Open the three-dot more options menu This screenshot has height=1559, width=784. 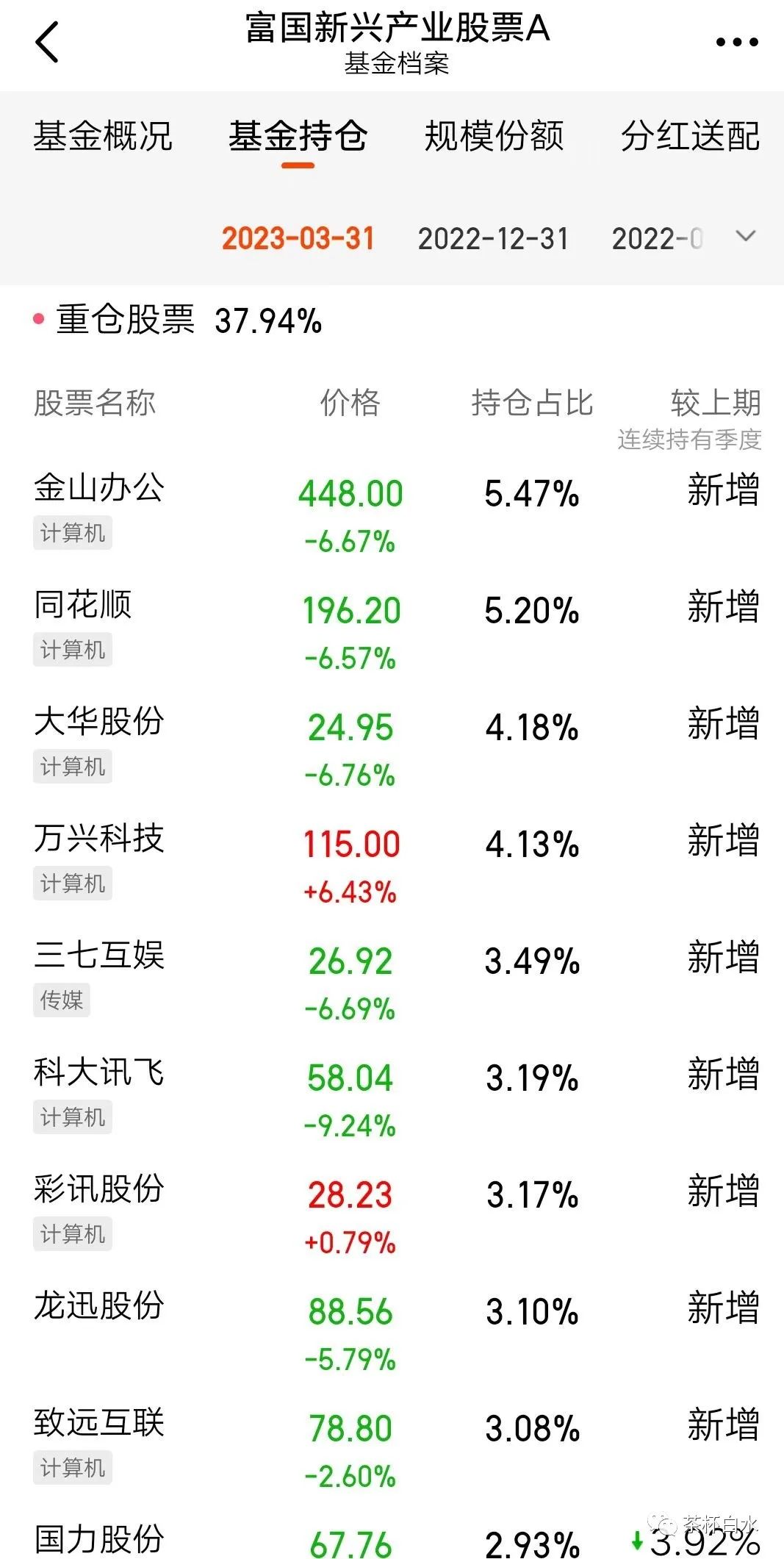coord(736,42)
